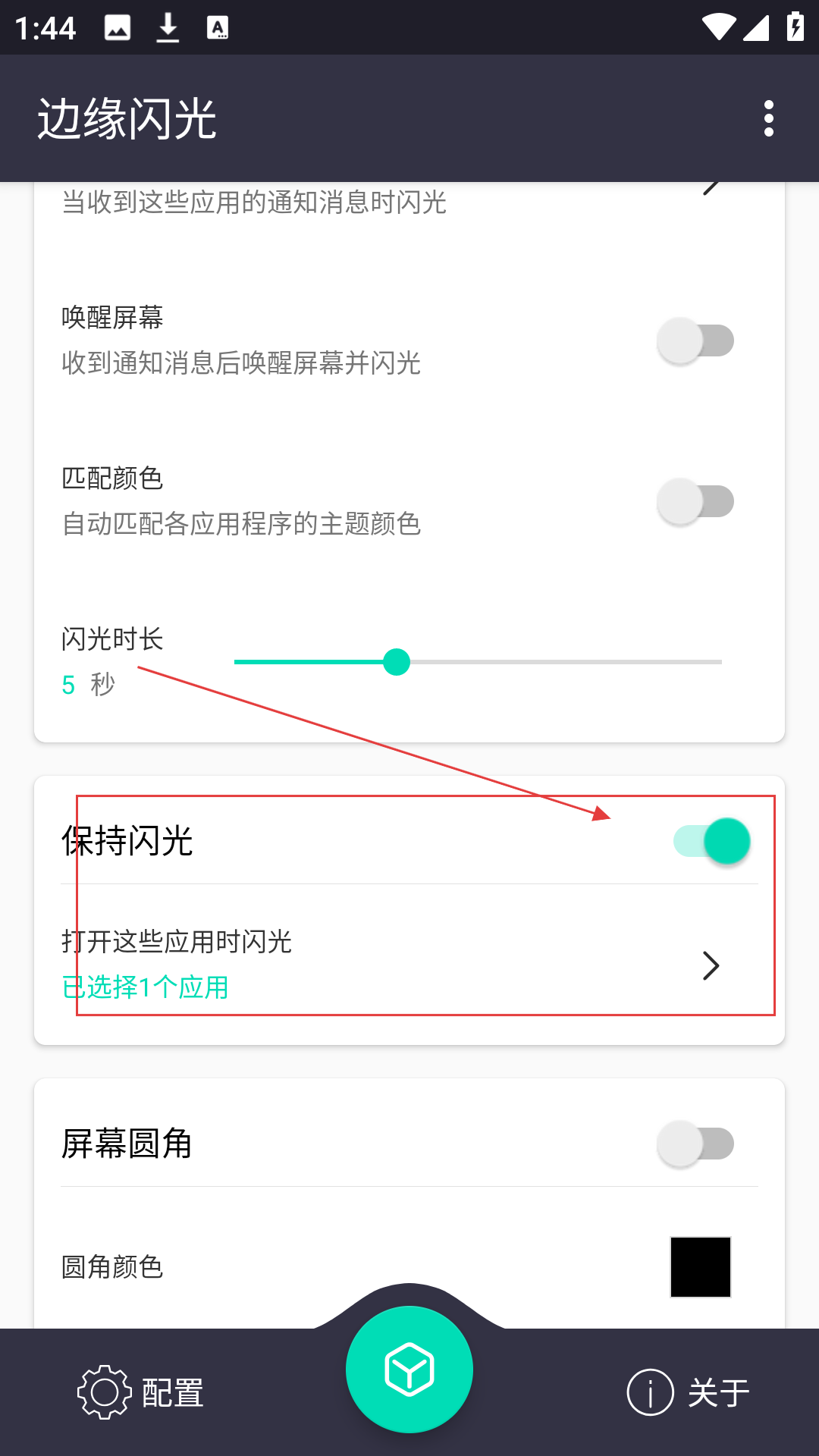This screenshot has width=819, height=1456.
Task: Tap the green cube center button
Action: 409,1370
